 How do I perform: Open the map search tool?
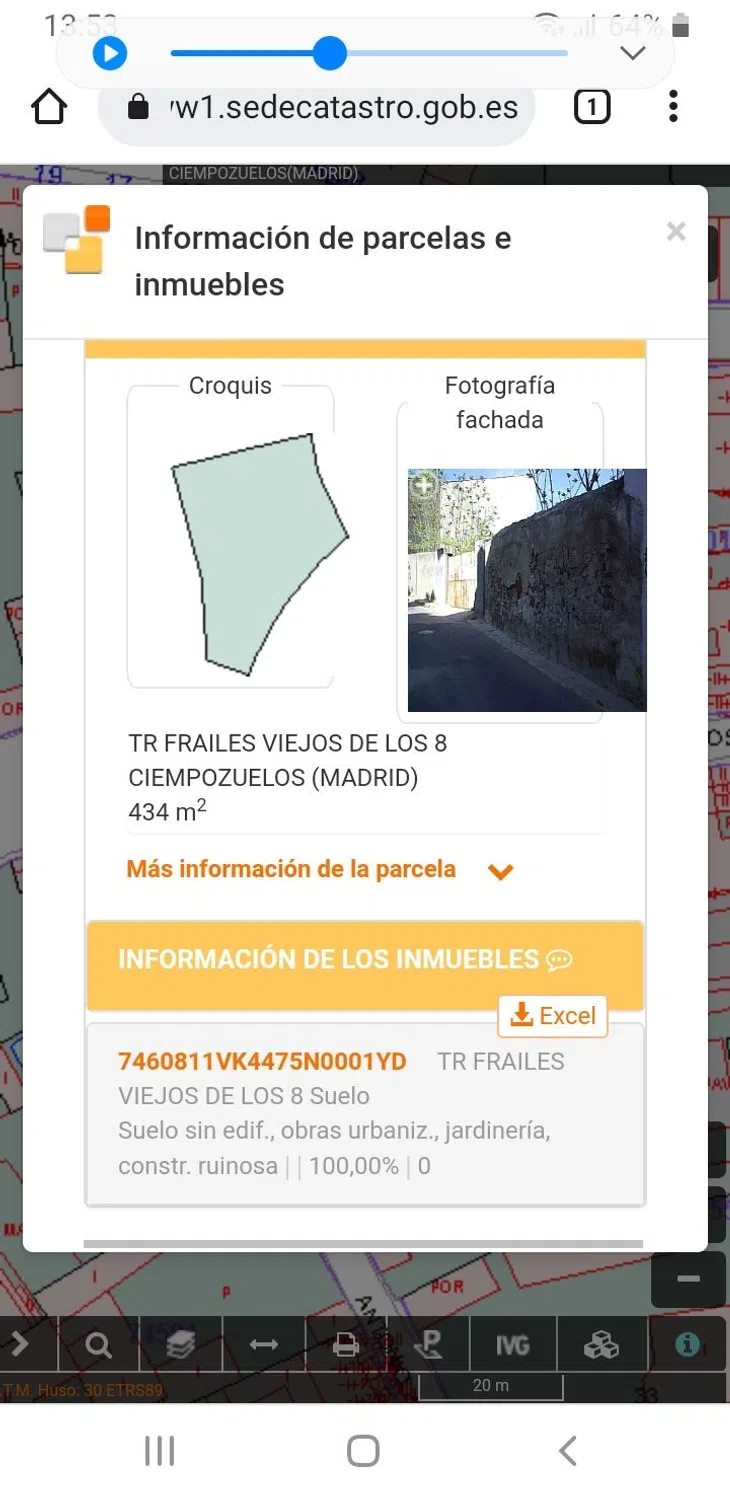tap(98, 1346)
